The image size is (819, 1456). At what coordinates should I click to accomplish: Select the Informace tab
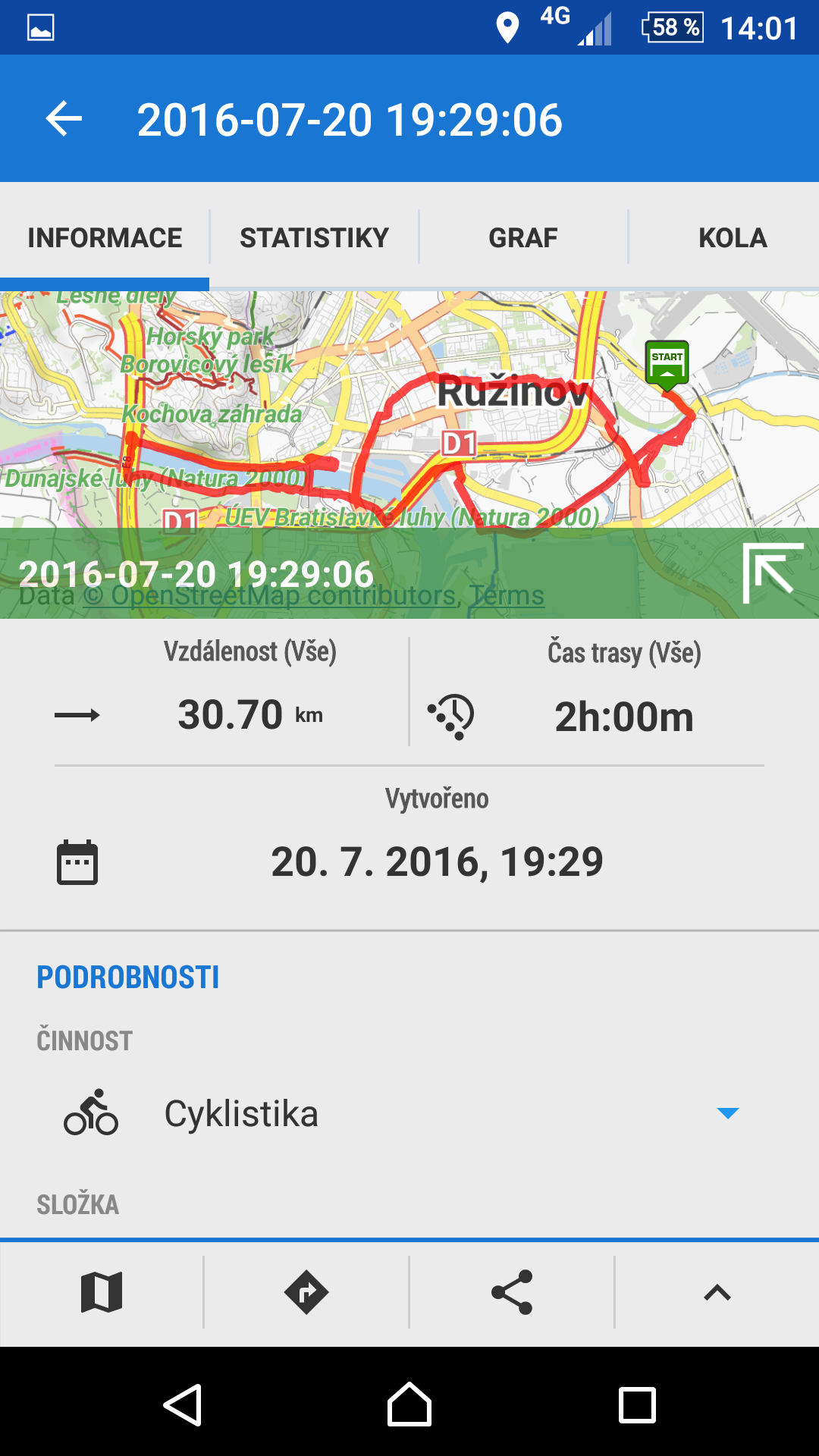pyautogui.click(x=105, y=238)
